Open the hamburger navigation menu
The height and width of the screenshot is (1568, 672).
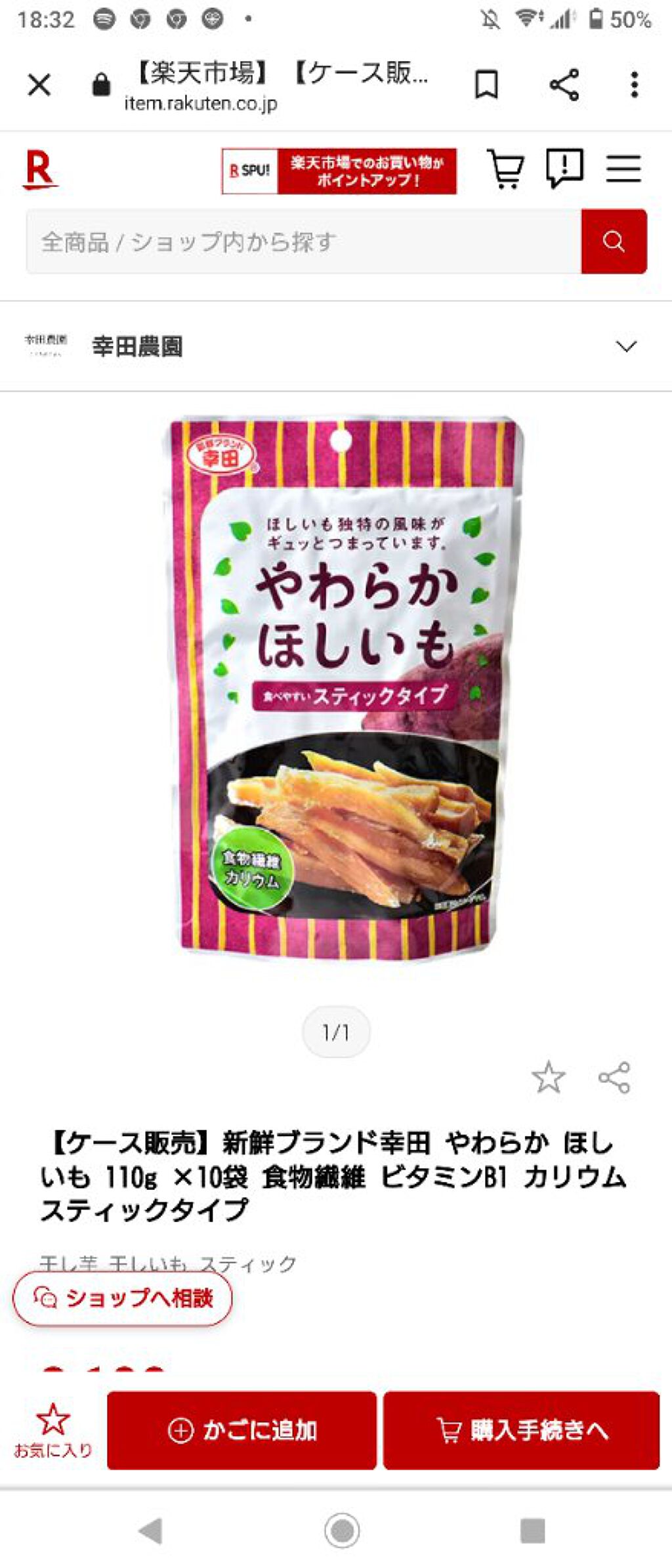625,169
